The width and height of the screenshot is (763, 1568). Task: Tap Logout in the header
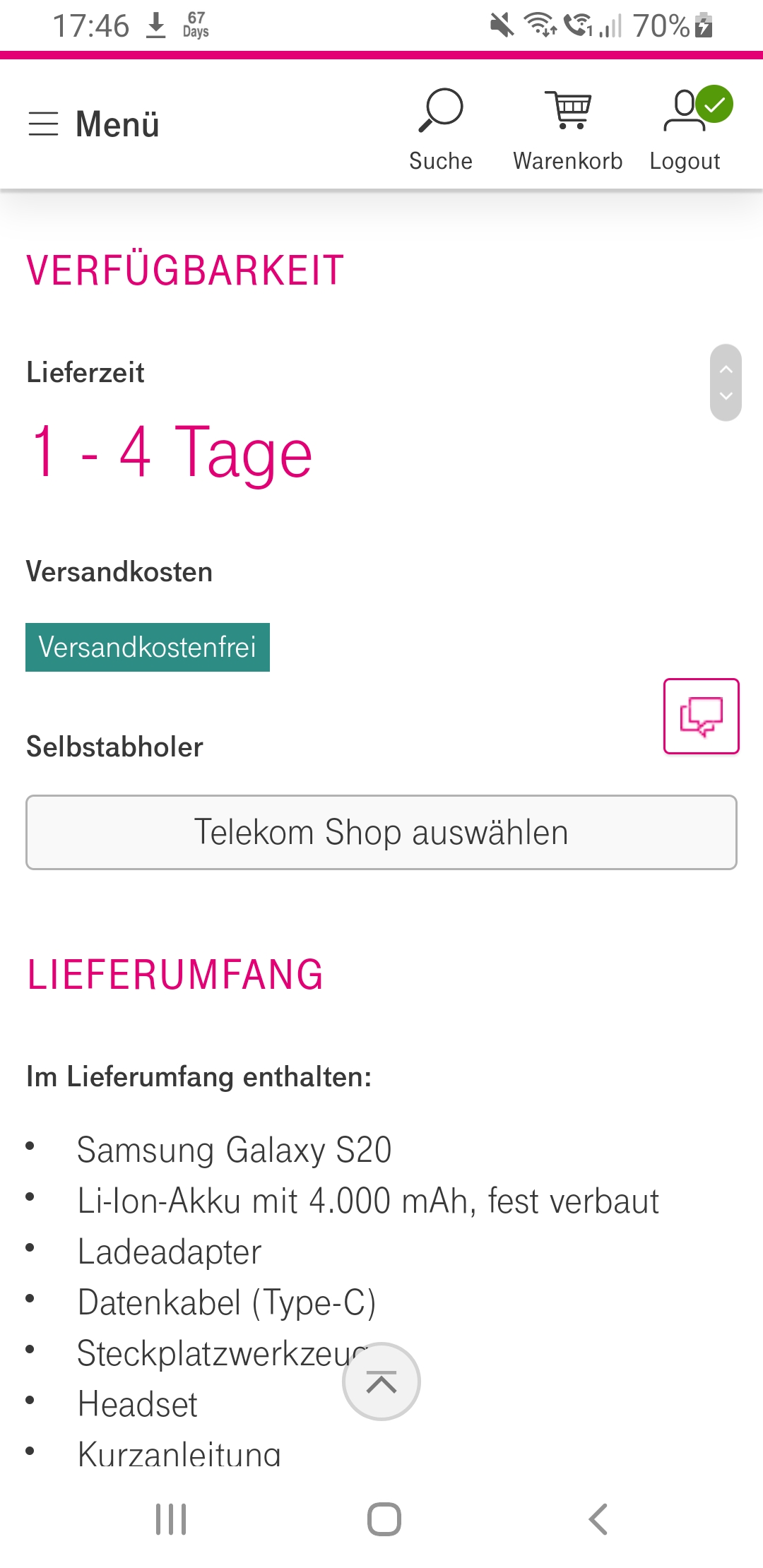[x=685, y=130]
